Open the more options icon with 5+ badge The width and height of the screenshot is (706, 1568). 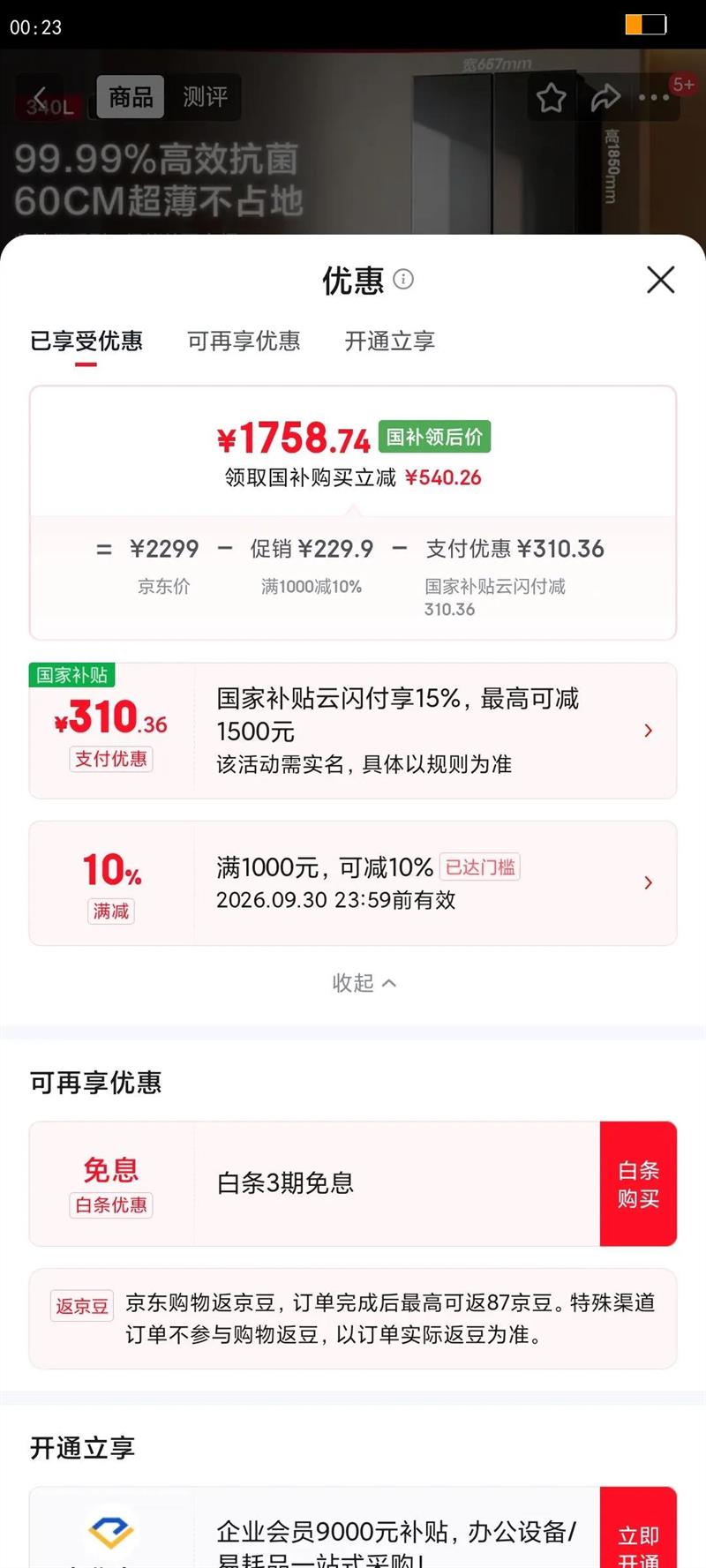point(655,99)
